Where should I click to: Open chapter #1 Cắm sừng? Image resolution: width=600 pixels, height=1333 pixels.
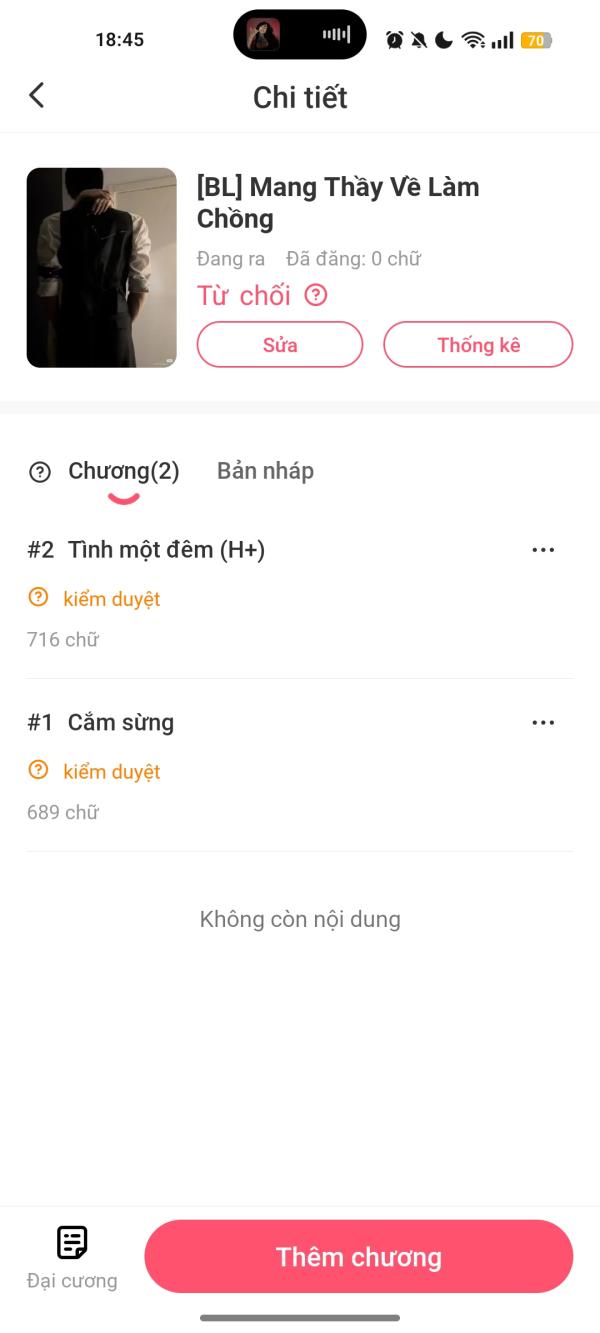pos(121,723)
